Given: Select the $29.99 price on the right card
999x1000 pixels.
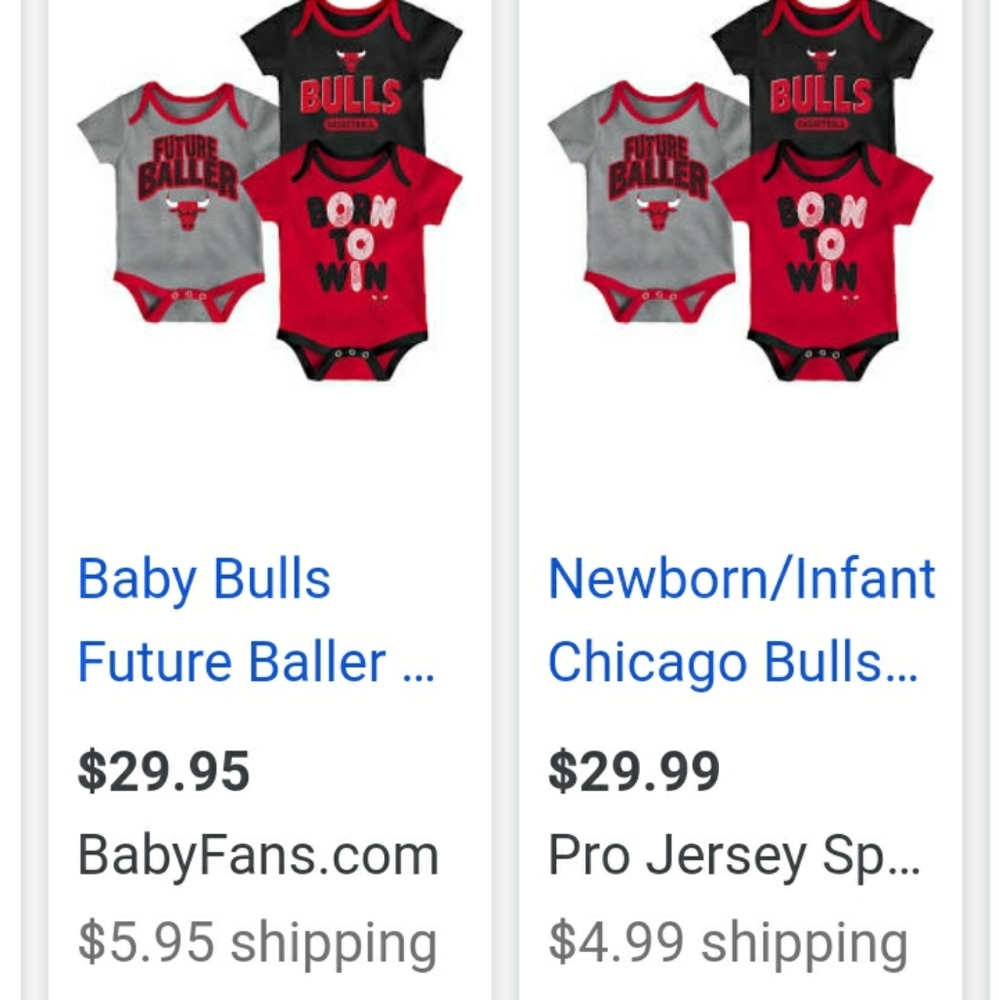Looking at the screenshot, I should coord(633,770).
